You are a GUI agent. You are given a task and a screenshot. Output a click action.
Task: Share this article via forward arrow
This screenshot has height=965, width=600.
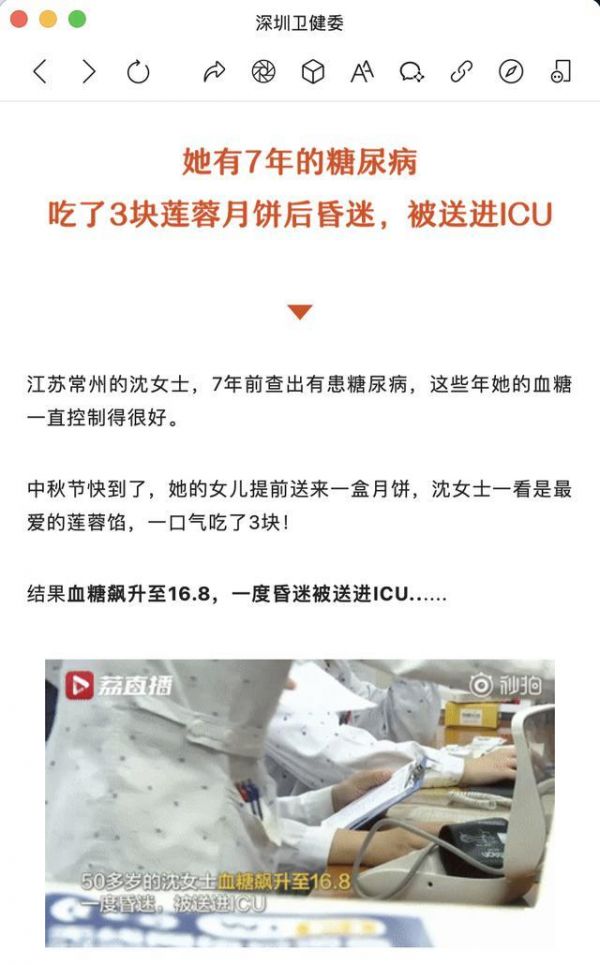point(214,72)
